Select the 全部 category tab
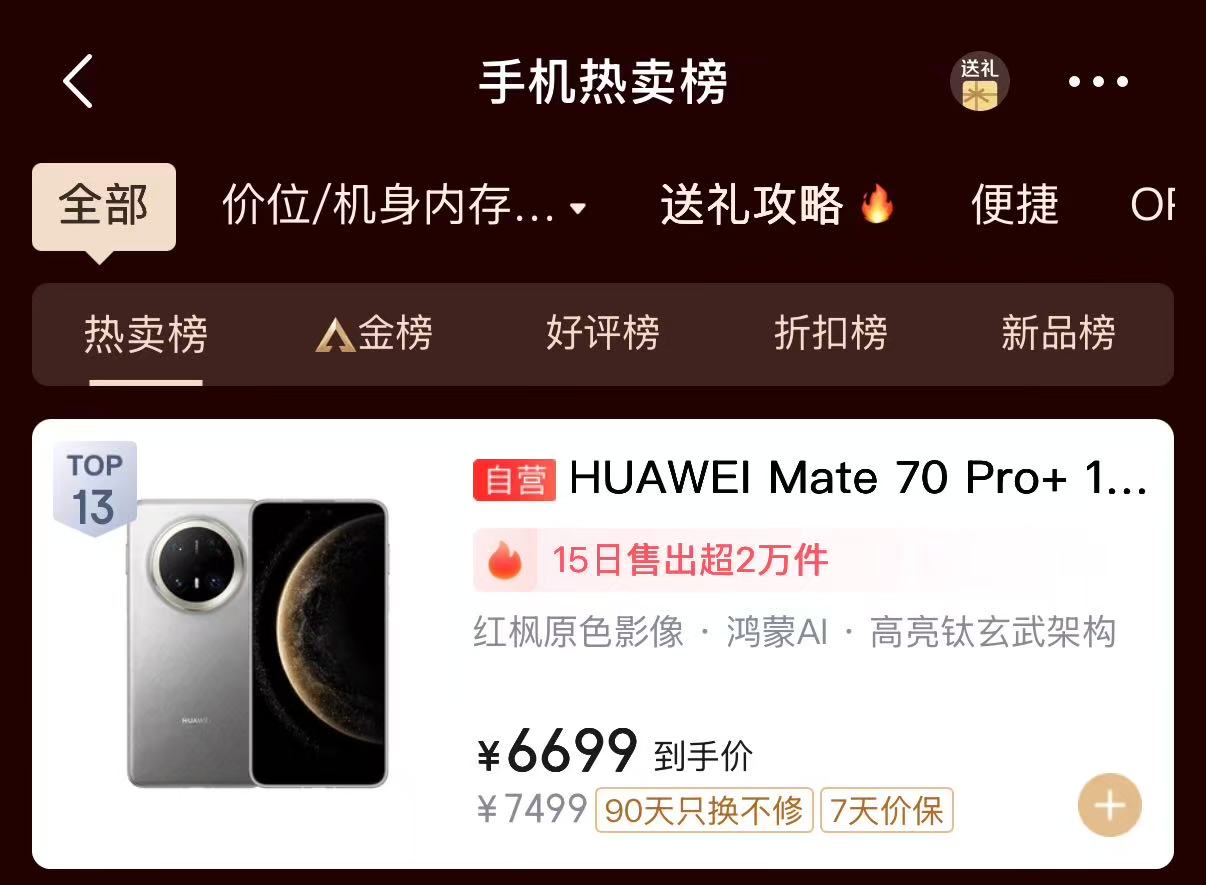 pyautogui.click(x=104, y=206)
